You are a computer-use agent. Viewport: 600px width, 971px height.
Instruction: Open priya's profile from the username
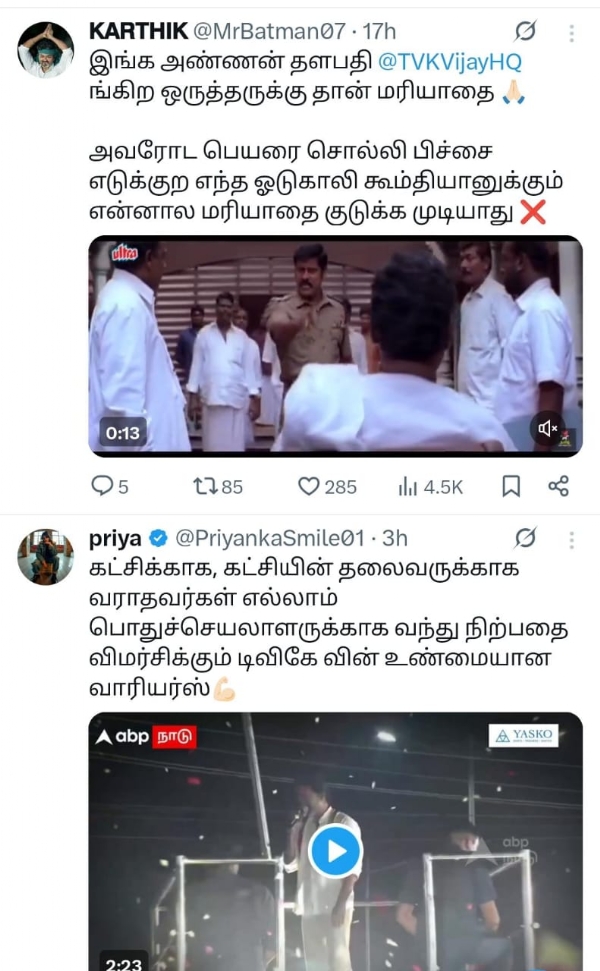116,539
